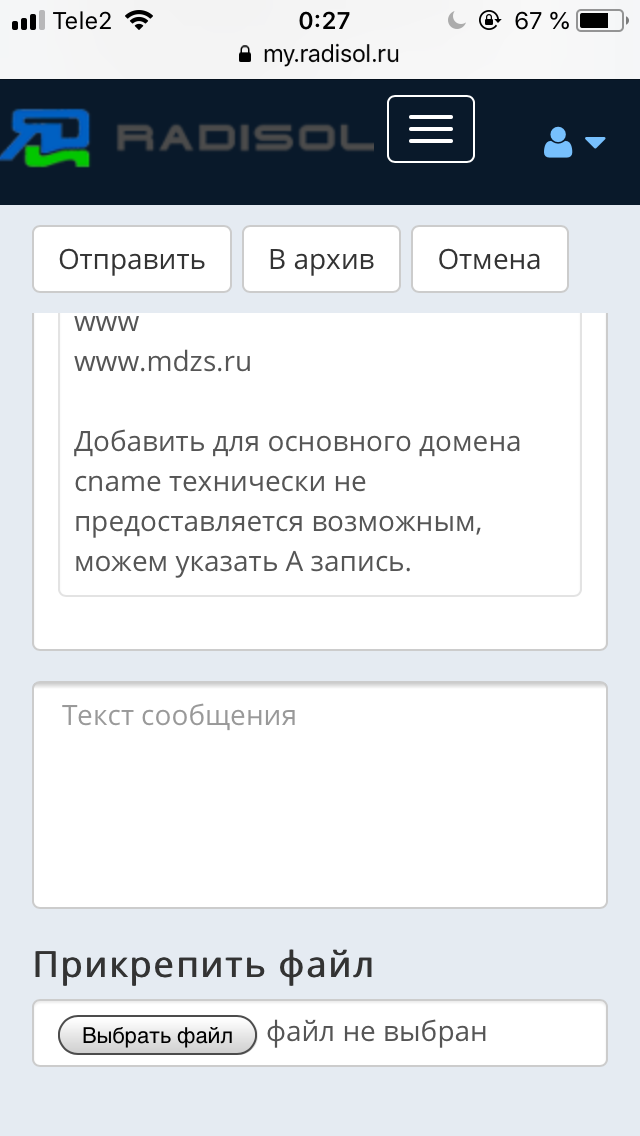The width and height of the screenshot is (640, 1136).
Task: Choose a file with Выбрать файл
Action: click(x=157, y=1035)
